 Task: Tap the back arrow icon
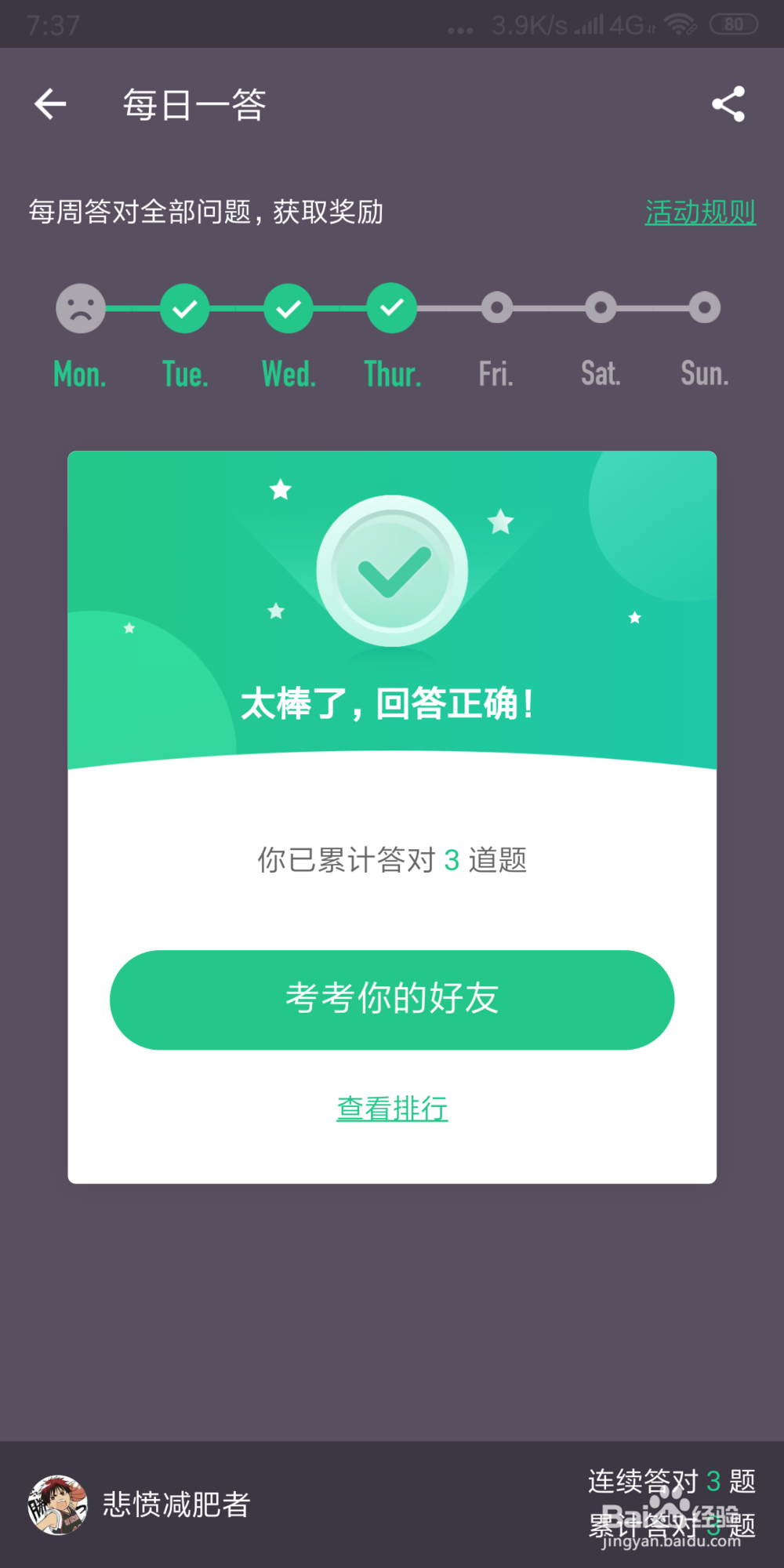(49, 103)
